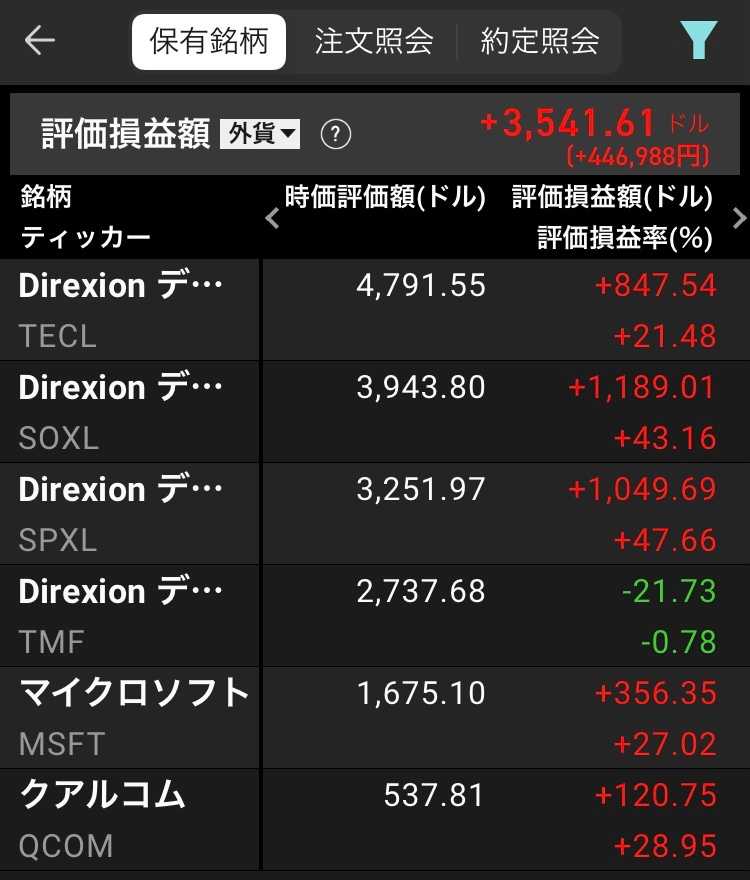Image resolution: width=750 pixels, height=880 pixels.
Task: Open the filter funnel icon
Action: click(698, 40)
